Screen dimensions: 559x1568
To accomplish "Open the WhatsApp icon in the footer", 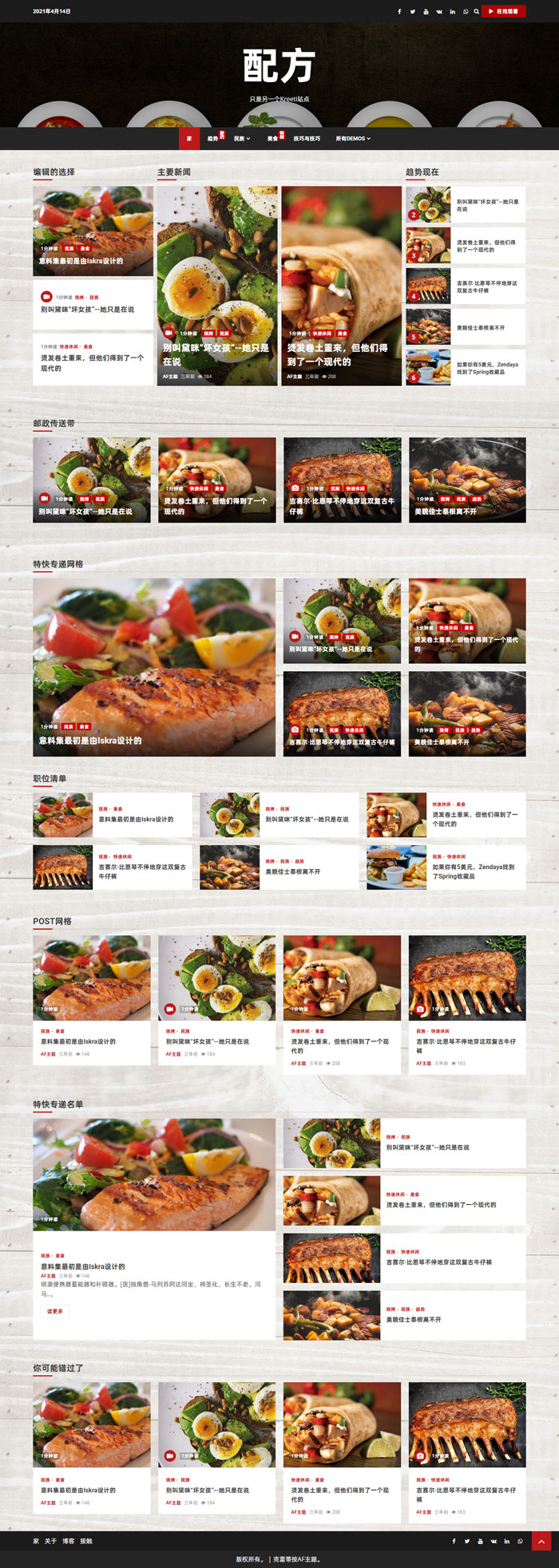I will (x=520, y=1541).
